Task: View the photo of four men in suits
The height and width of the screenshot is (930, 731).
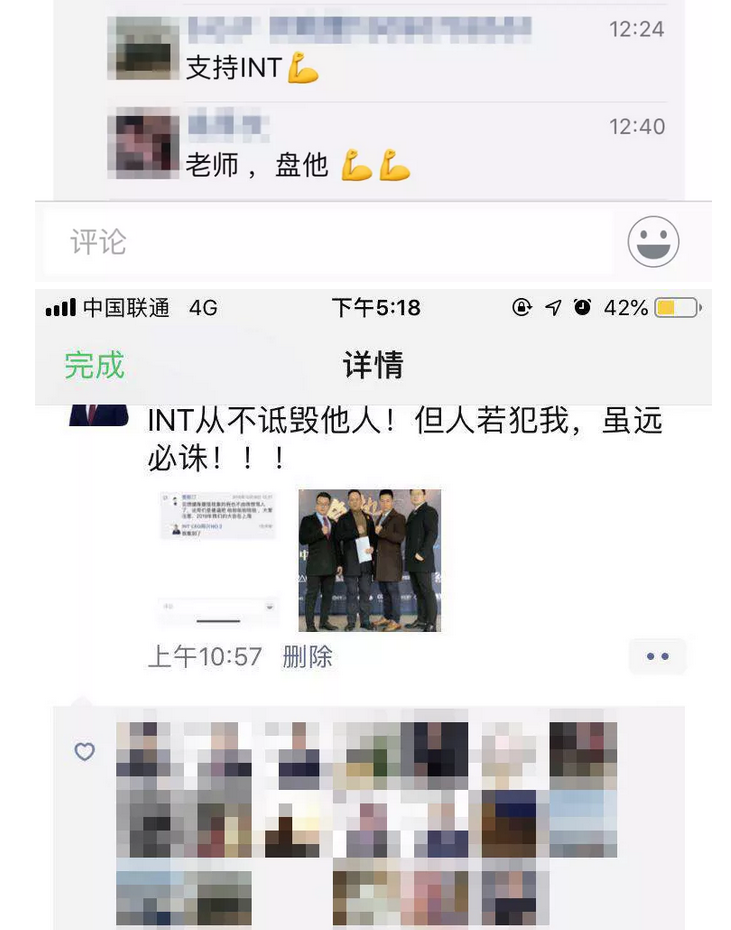Action: pos(370,560)
